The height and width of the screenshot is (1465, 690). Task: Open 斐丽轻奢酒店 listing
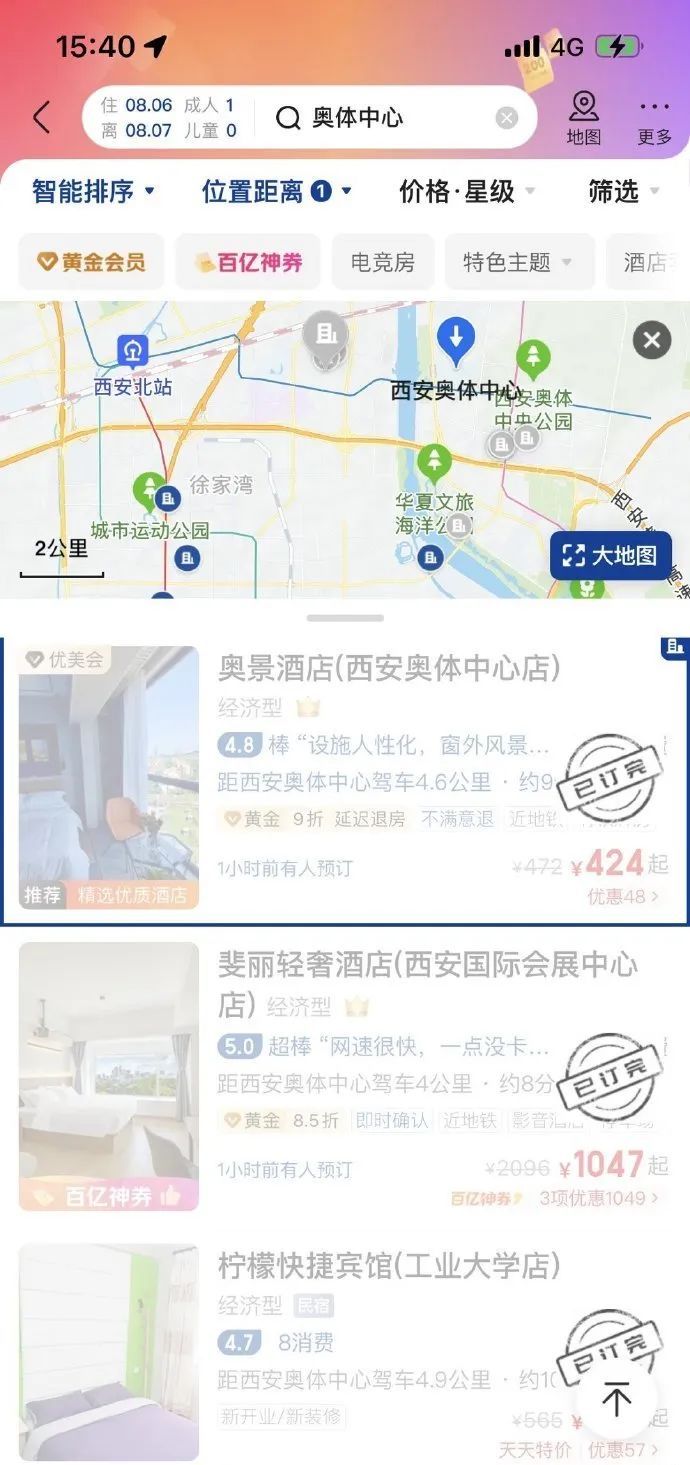(427, 966)
